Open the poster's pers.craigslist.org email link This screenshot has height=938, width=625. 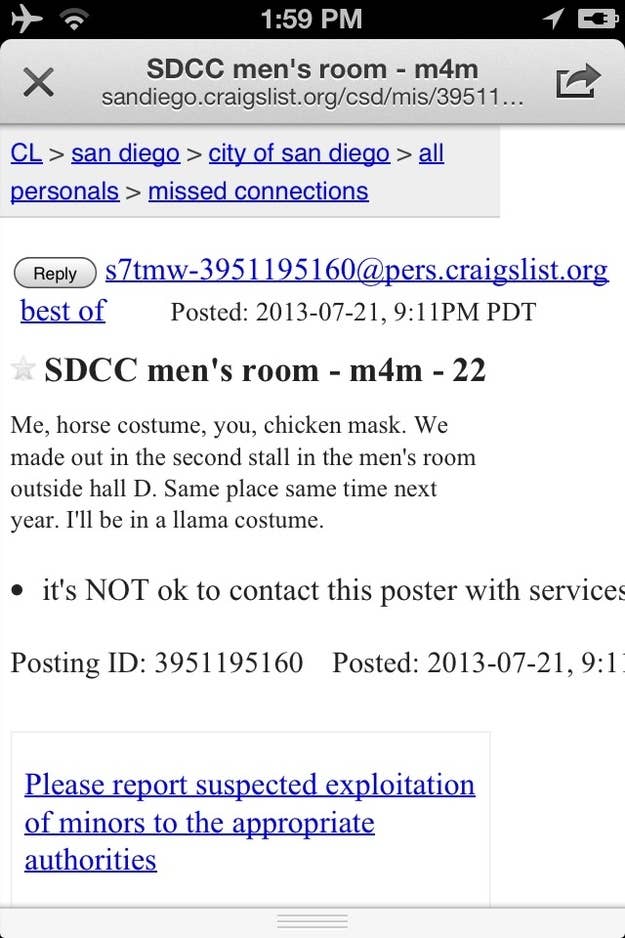[356, 271]
